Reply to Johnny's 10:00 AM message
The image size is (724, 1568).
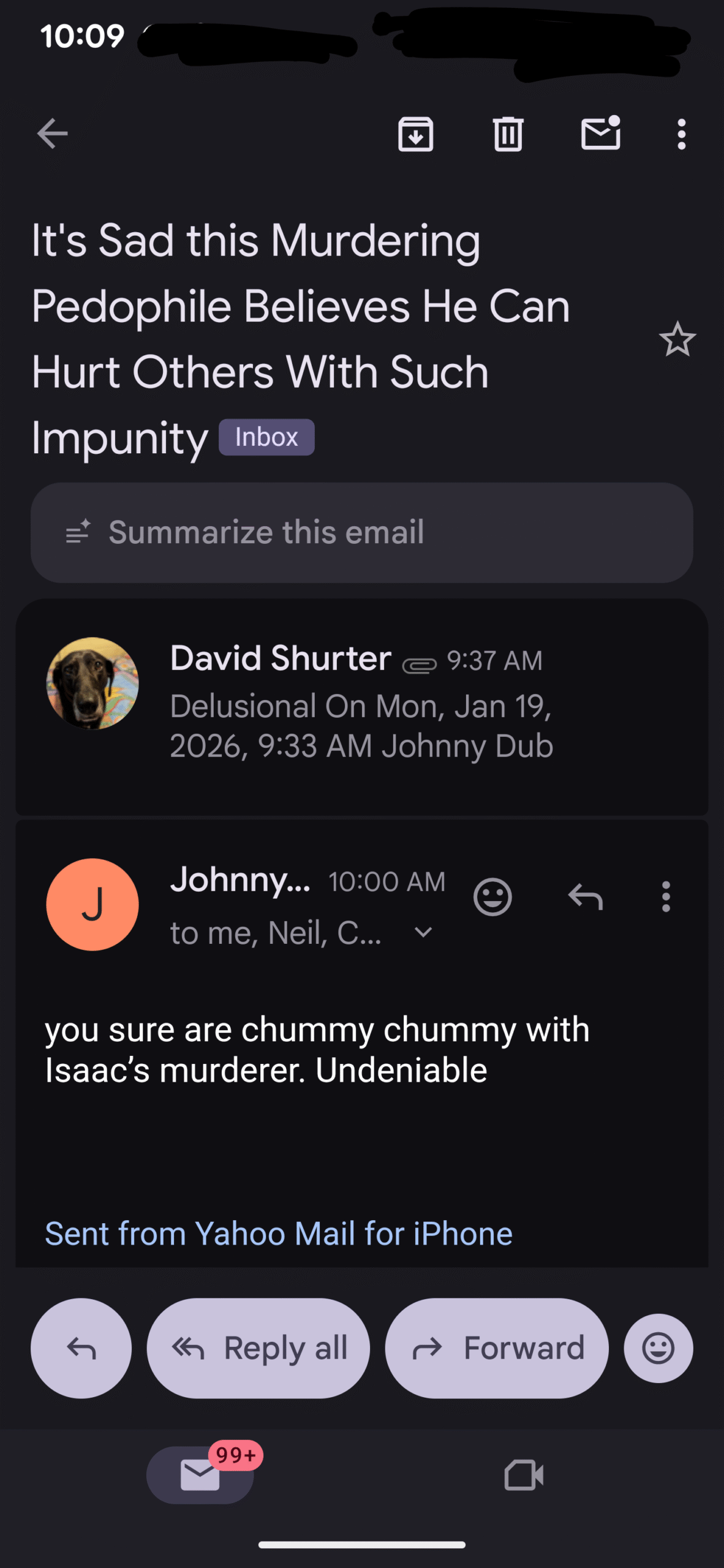pyautogui.click(x=586, y=897)
